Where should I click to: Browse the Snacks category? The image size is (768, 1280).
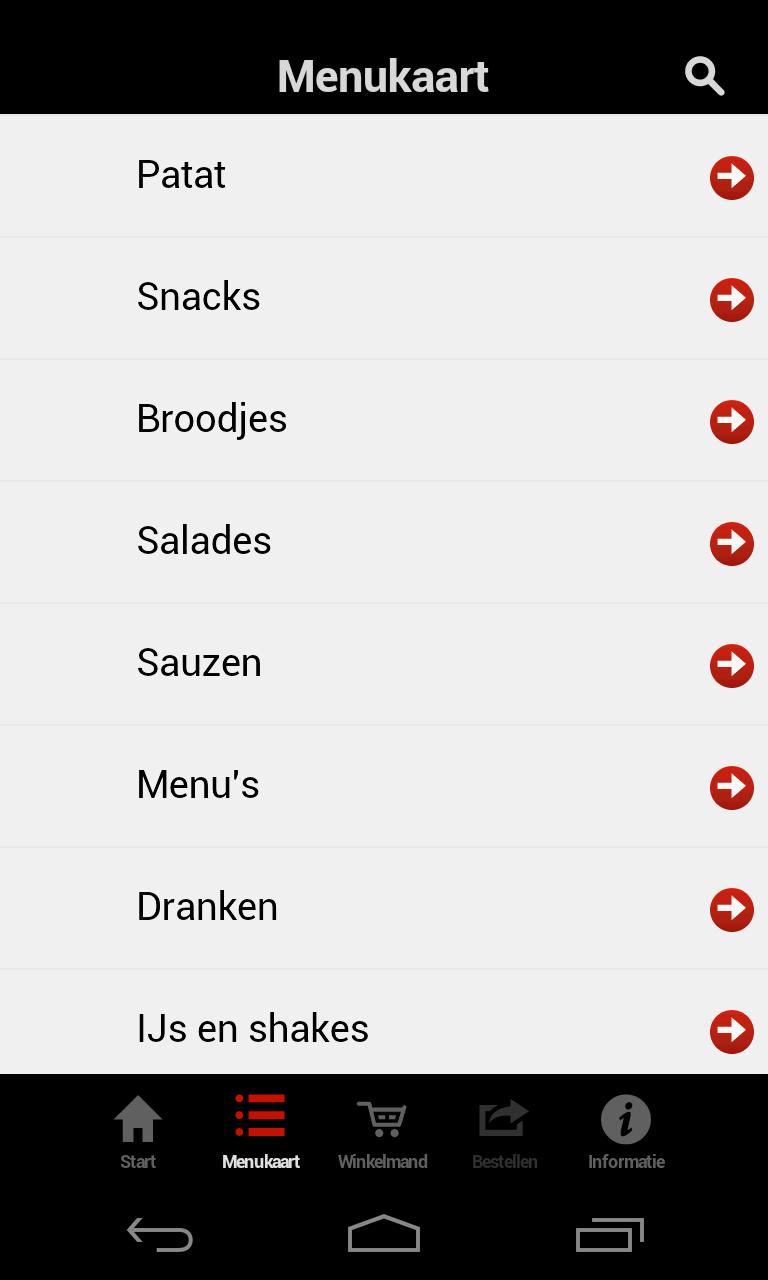[x=384, y=298]
